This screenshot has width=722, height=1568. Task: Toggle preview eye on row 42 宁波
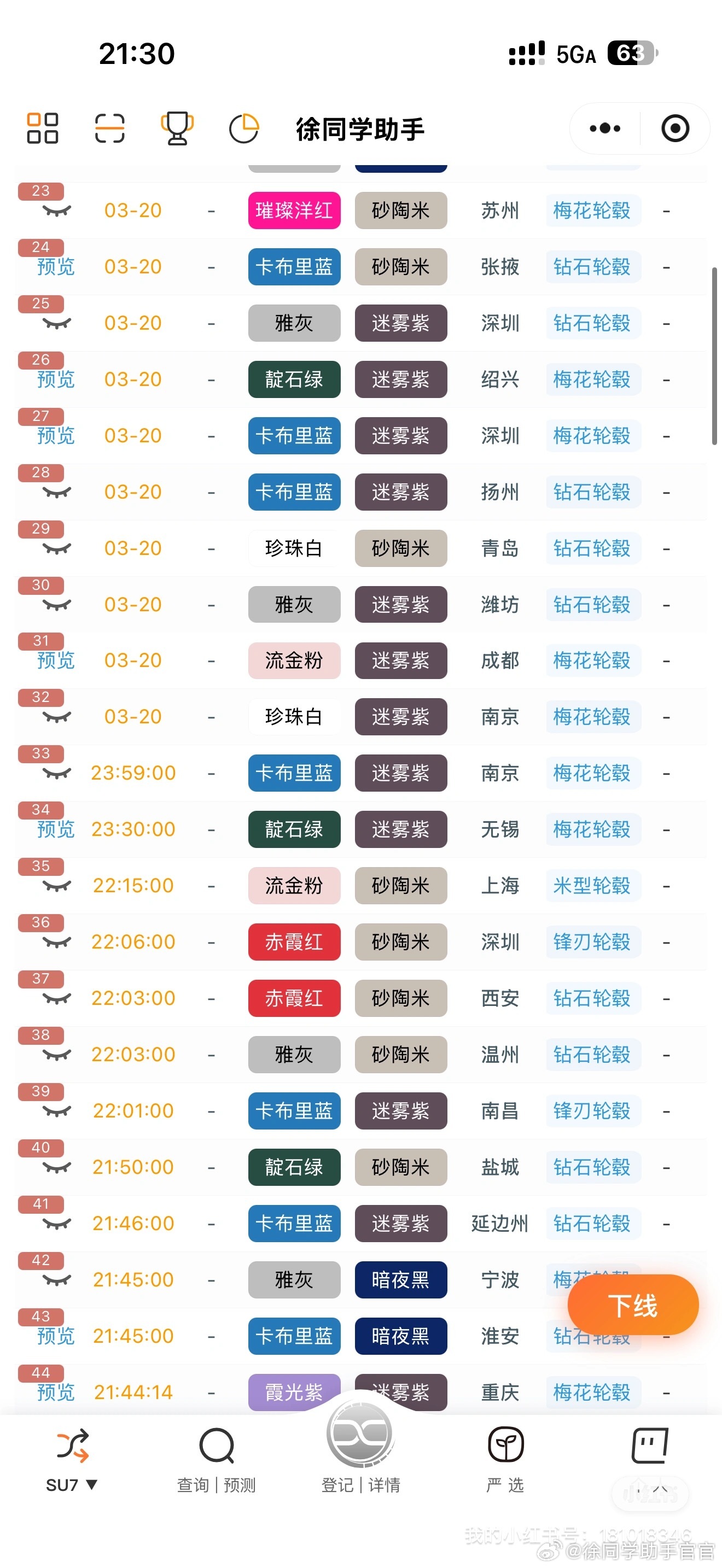point(56,1280)
